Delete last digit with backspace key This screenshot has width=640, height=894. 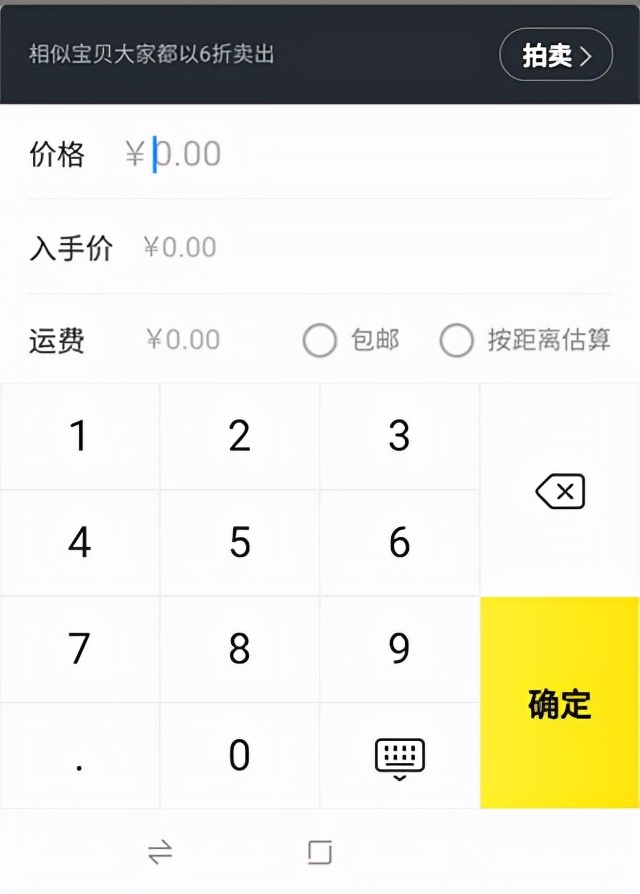[560, 491]
